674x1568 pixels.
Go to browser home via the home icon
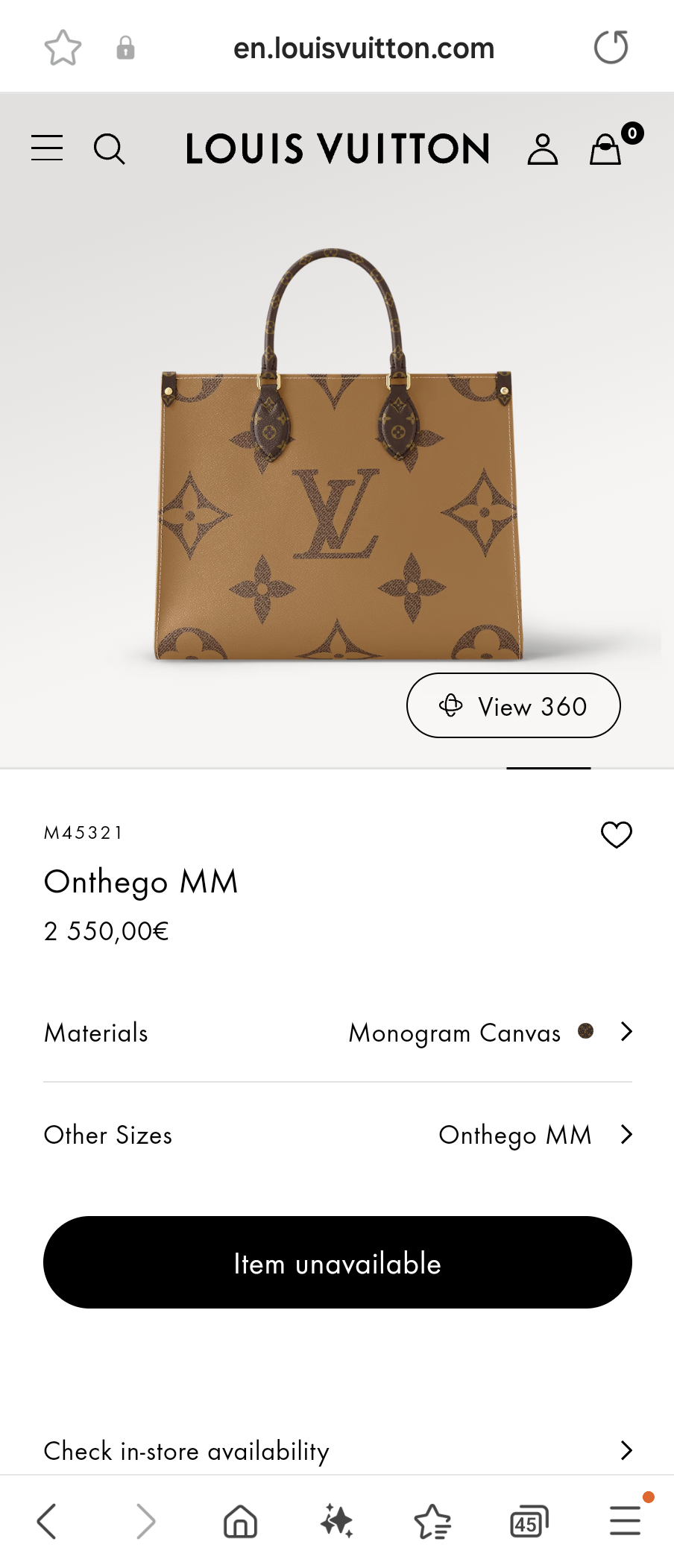click(x=240, y=1520)
